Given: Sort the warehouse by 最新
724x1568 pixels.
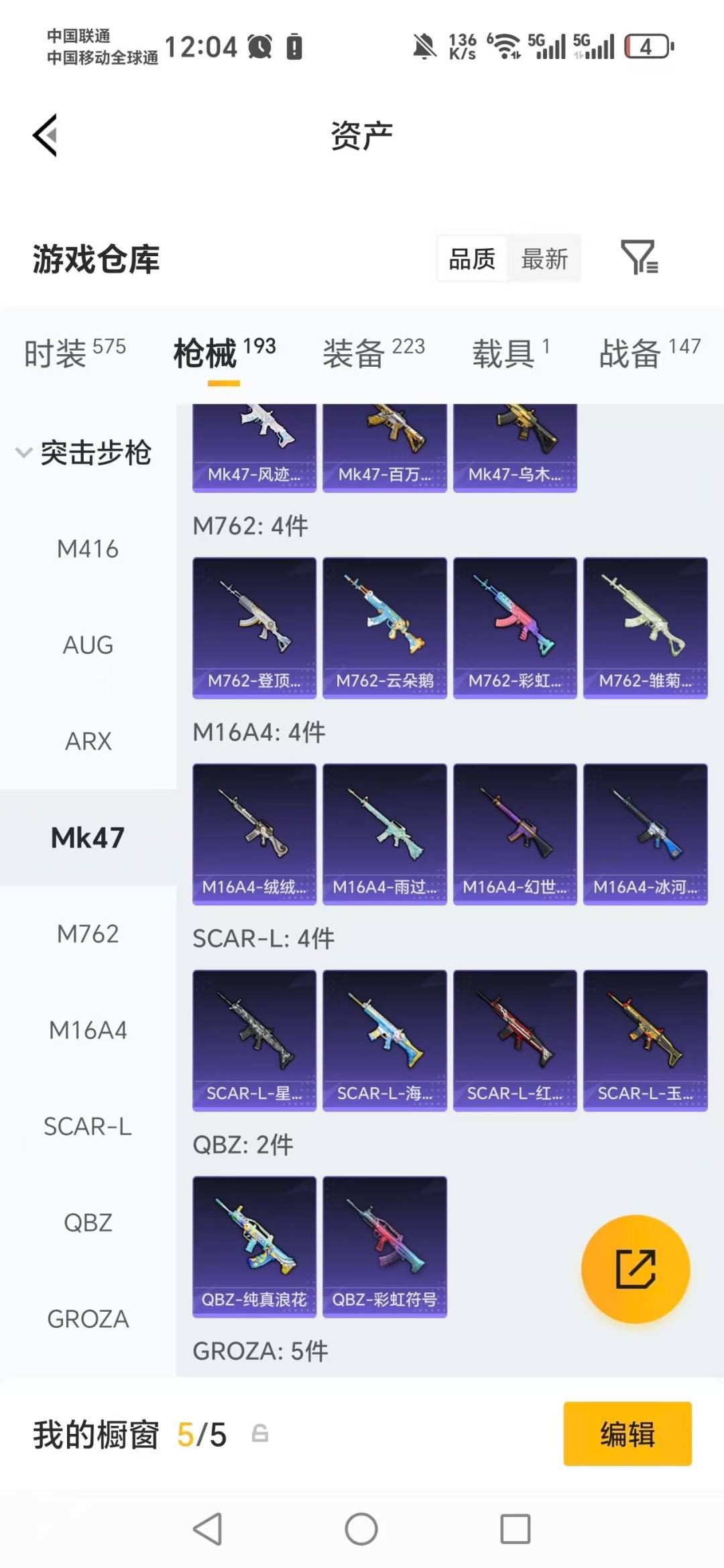Looking at the screenshot, I should (544, 259).
